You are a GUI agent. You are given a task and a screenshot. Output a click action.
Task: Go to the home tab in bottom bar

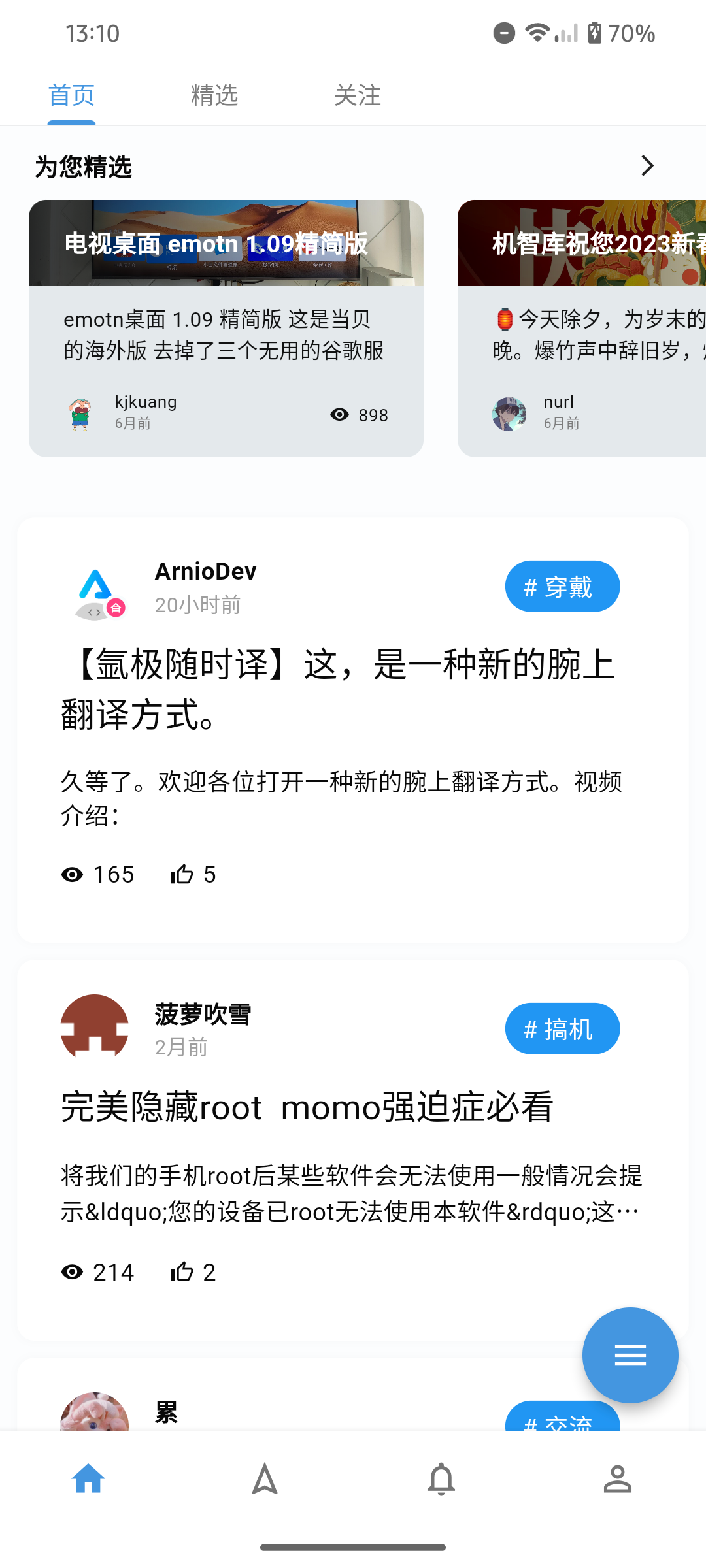[88, 1479]
